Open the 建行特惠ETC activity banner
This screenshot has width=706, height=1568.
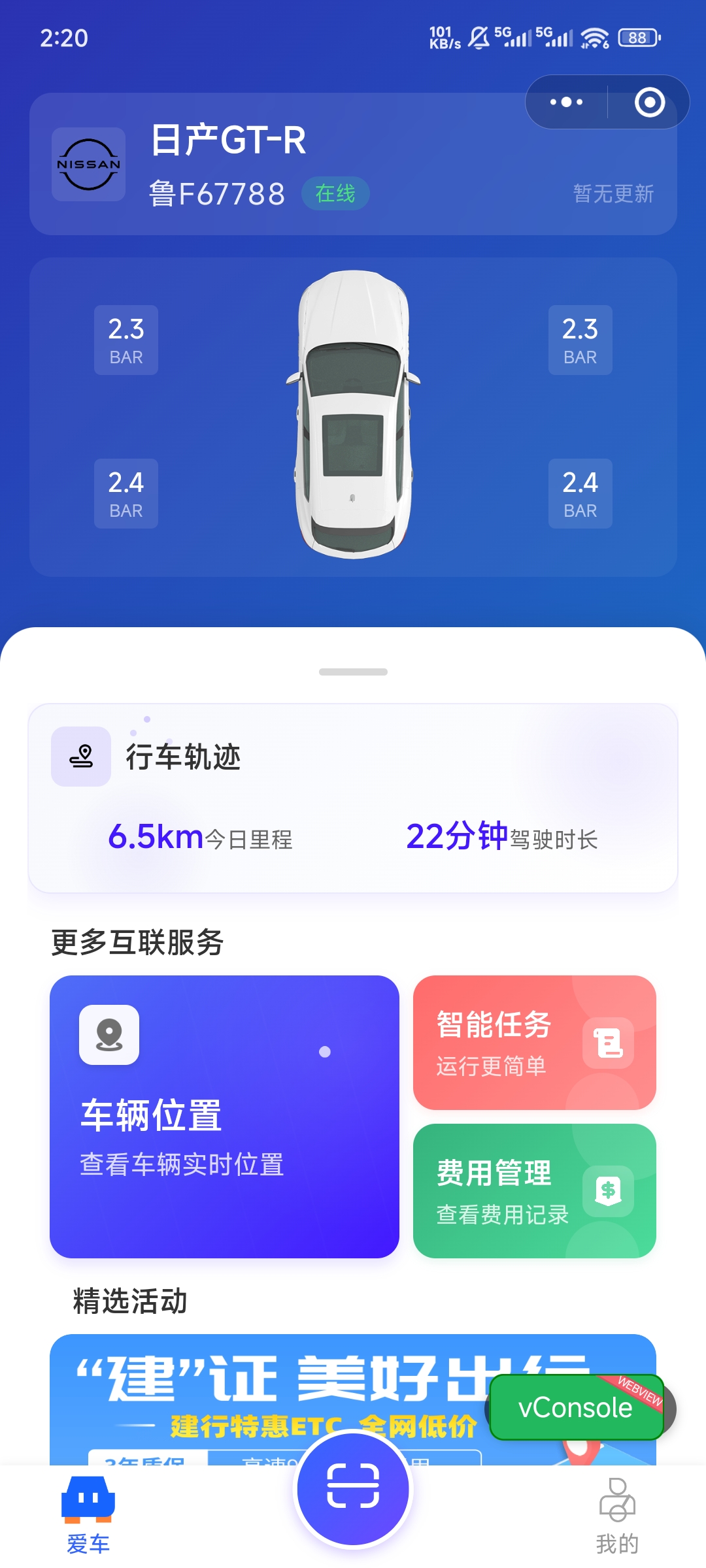pyautogui.click(x=261, y=1398)
